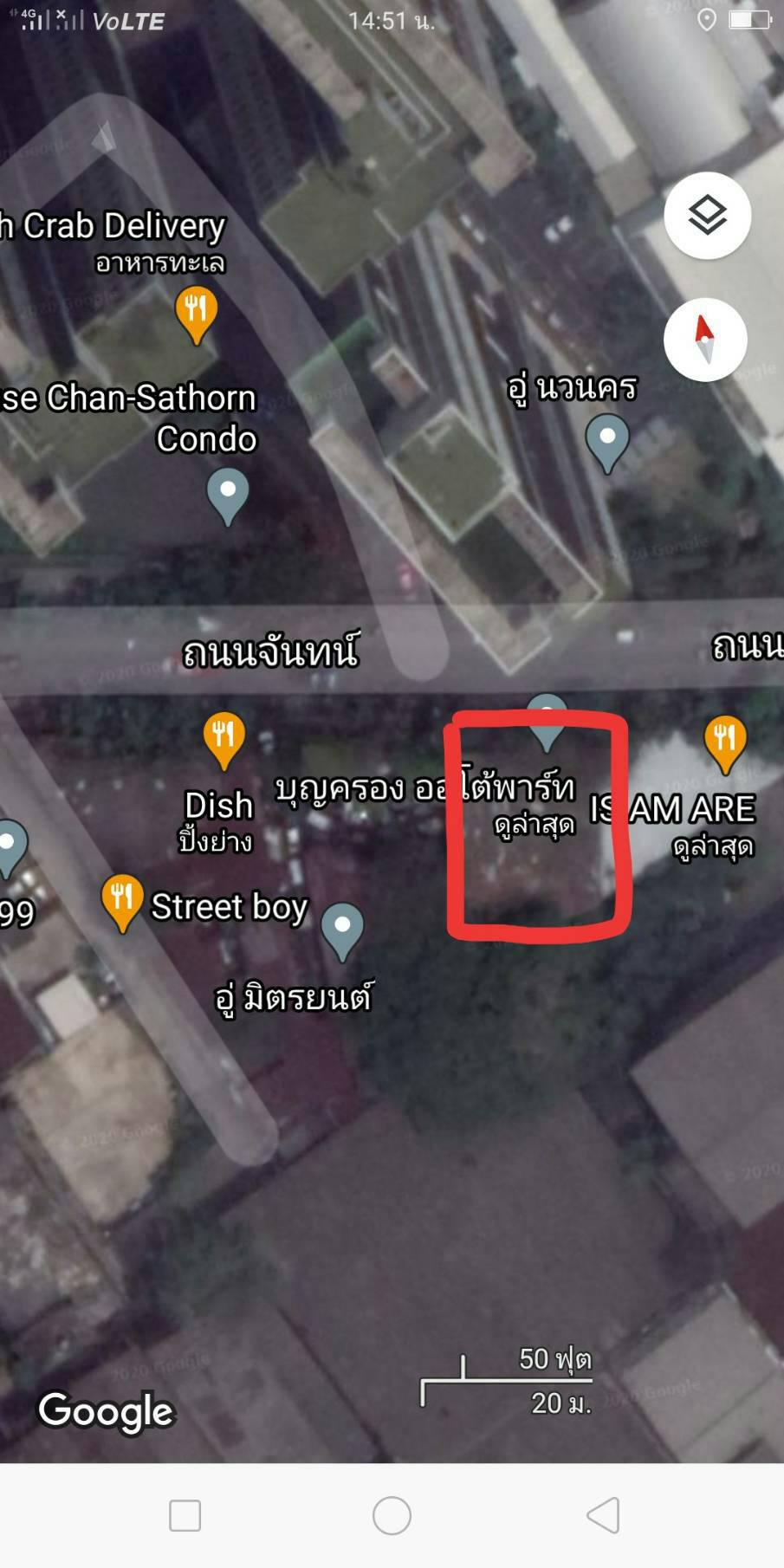Open the Crab Delivery restaurant pin

click(197, 315)
